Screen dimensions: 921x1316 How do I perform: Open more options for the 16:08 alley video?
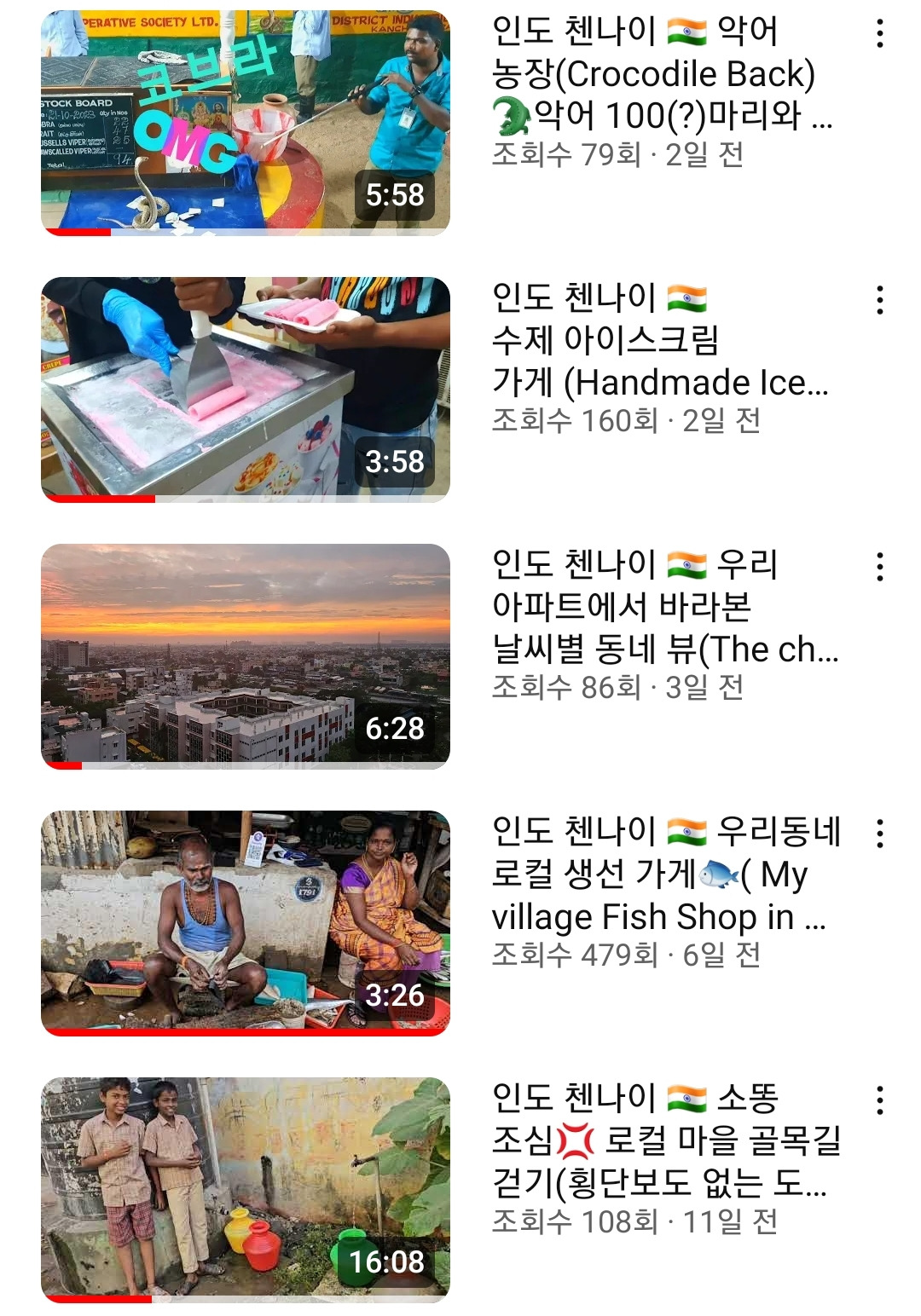(x=879, y=1101)
